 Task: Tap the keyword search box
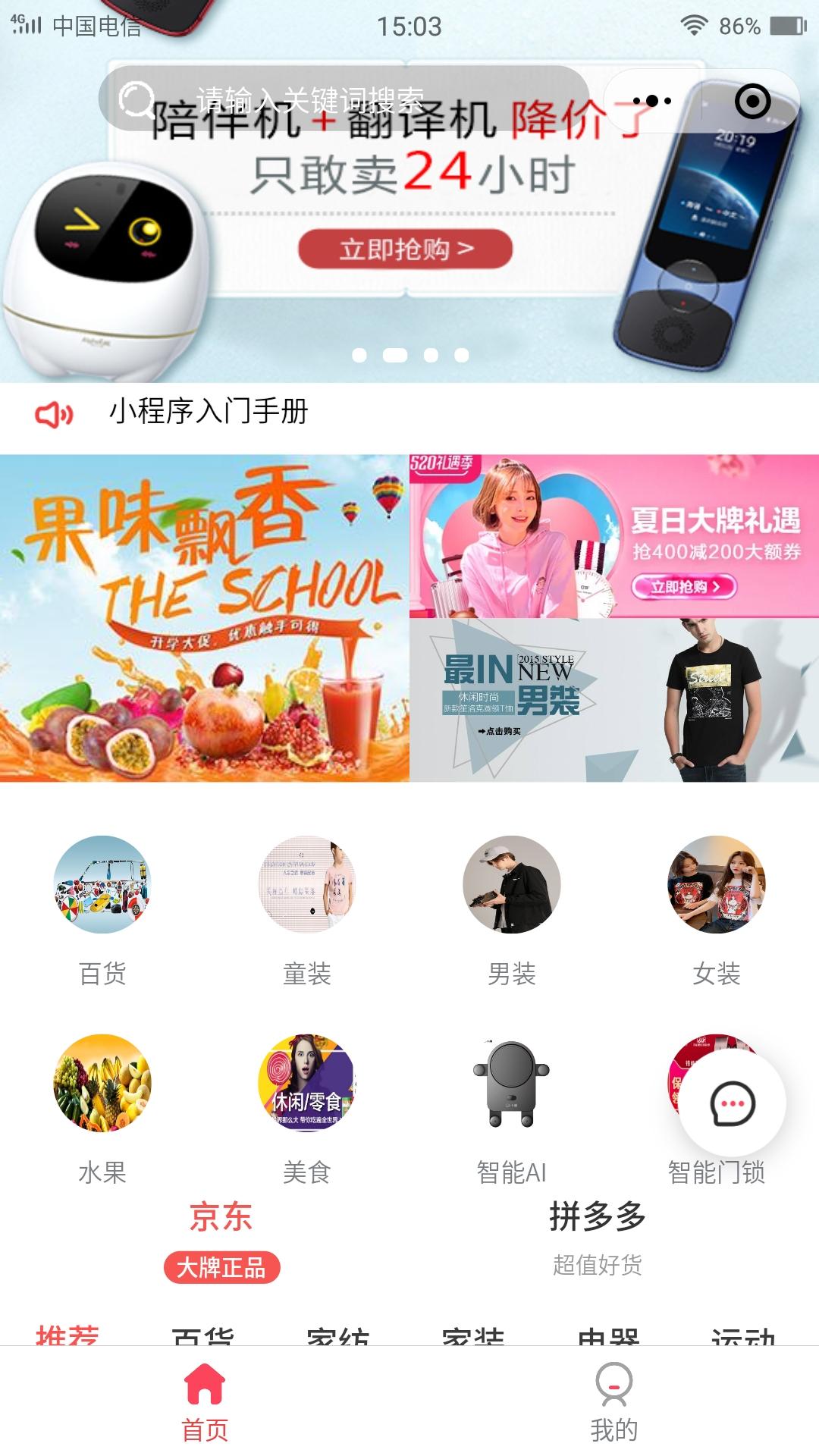click(344, 99)
